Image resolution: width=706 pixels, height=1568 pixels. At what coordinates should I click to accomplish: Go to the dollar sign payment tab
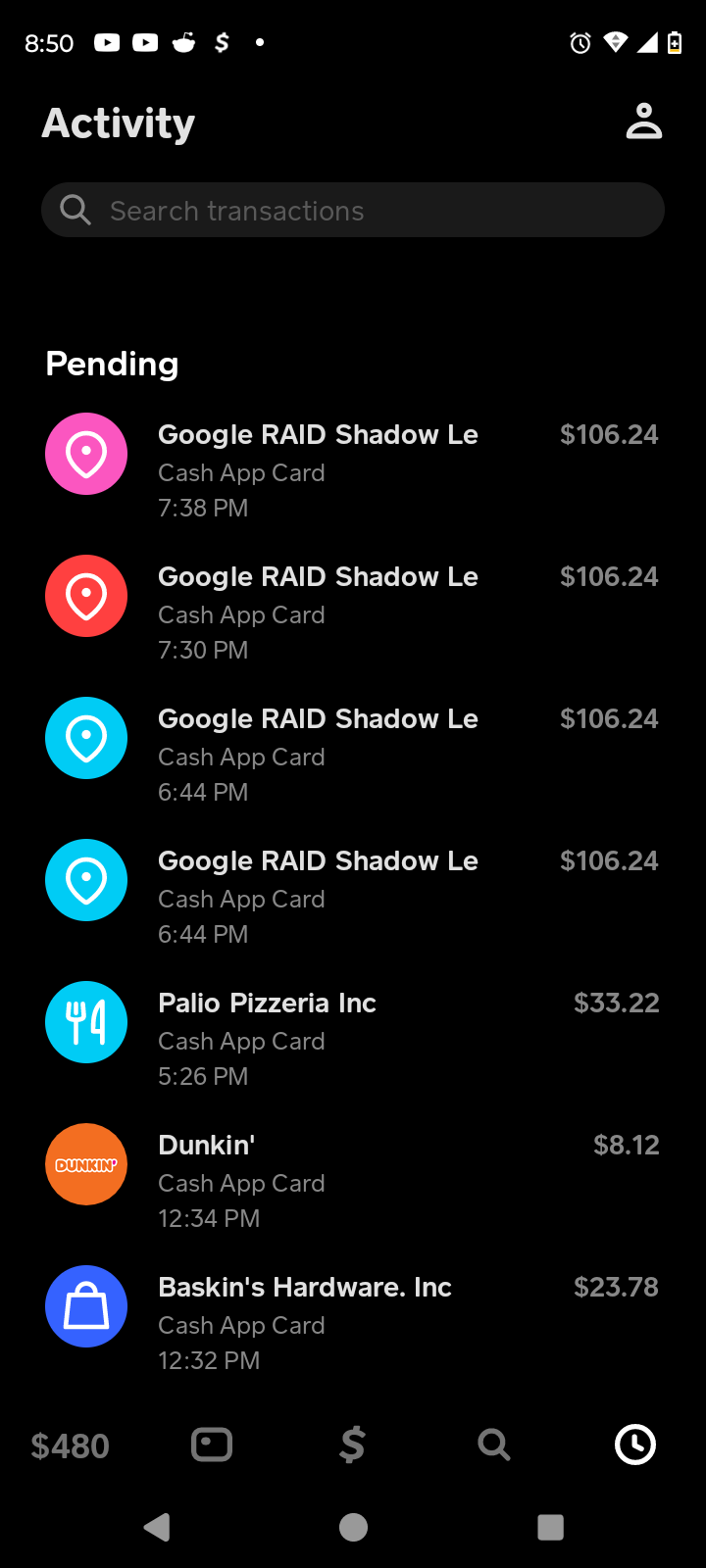pyautogui.click(x=353, y=1445)
